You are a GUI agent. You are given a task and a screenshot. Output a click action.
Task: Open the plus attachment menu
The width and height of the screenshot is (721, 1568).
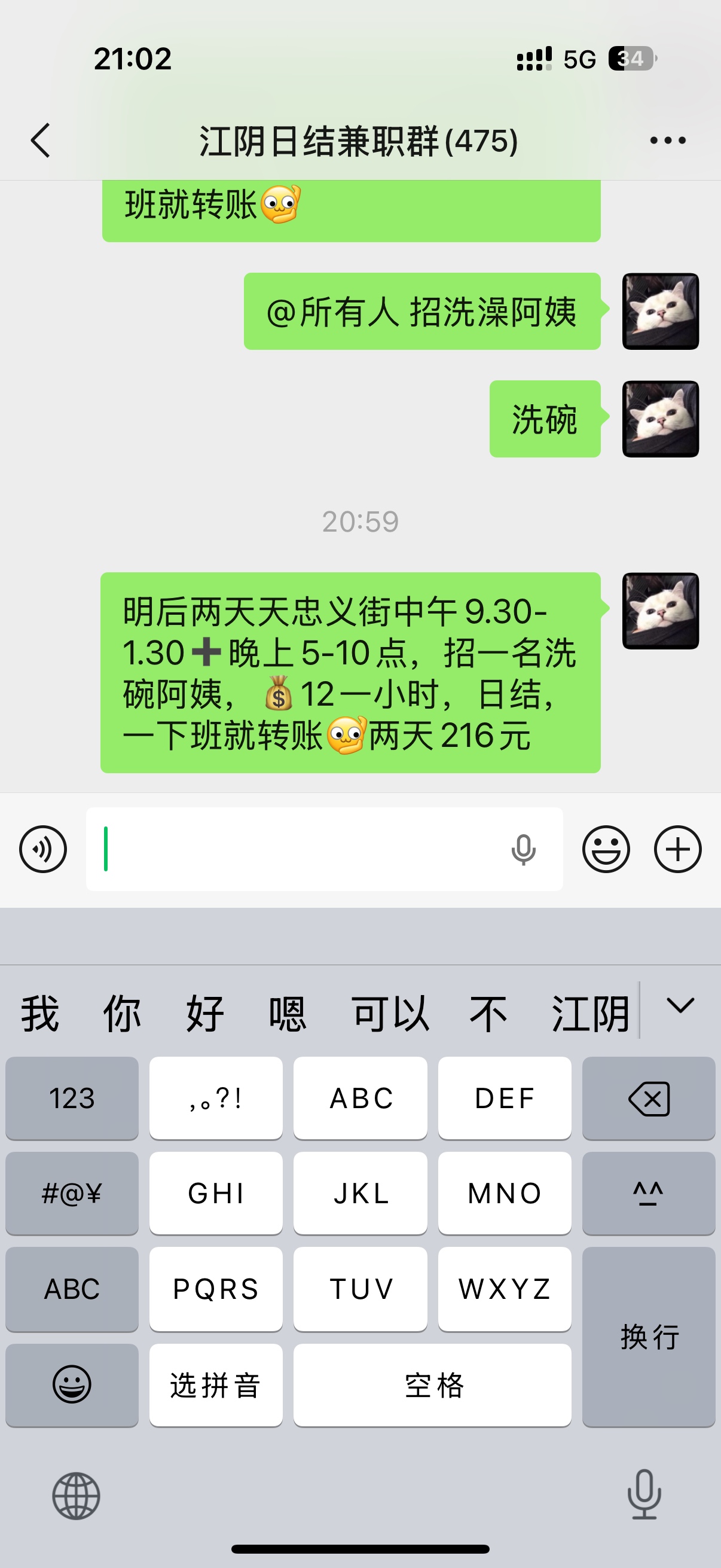pos(677,849)
